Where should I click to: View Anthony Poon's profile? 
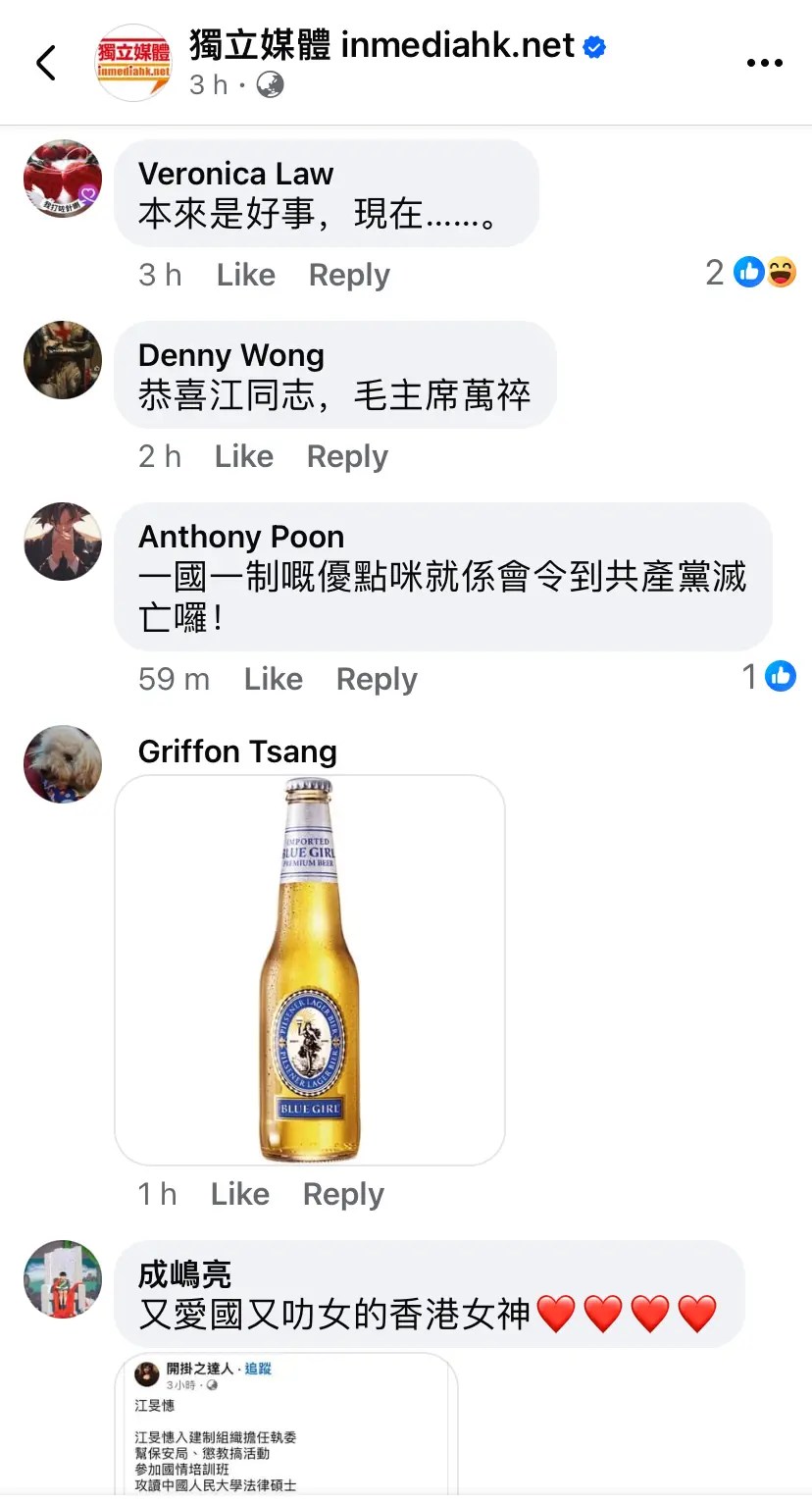coord(241,537)
